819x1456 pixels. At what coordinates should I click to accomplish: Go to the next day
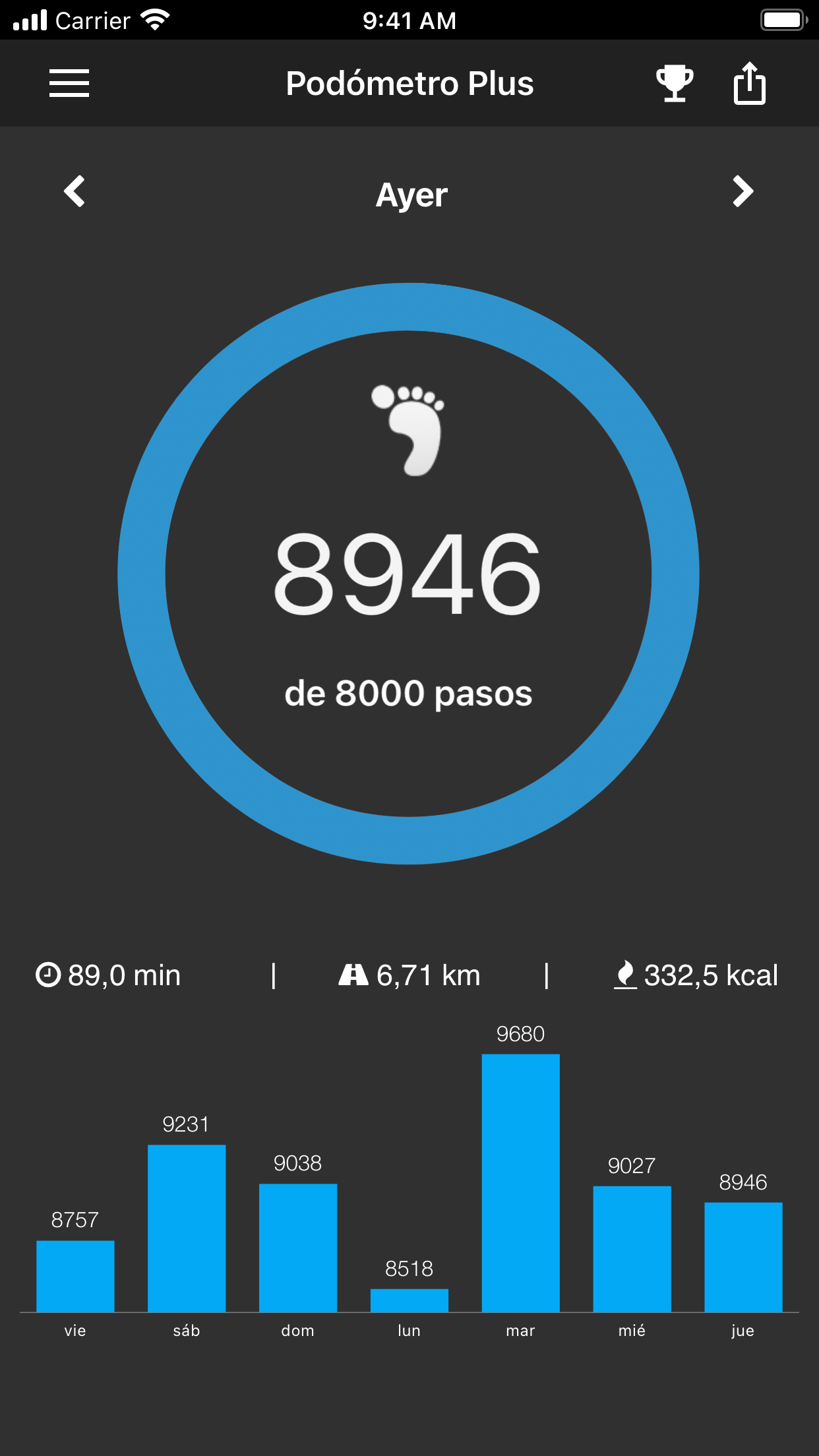click(x=743, y=192)
